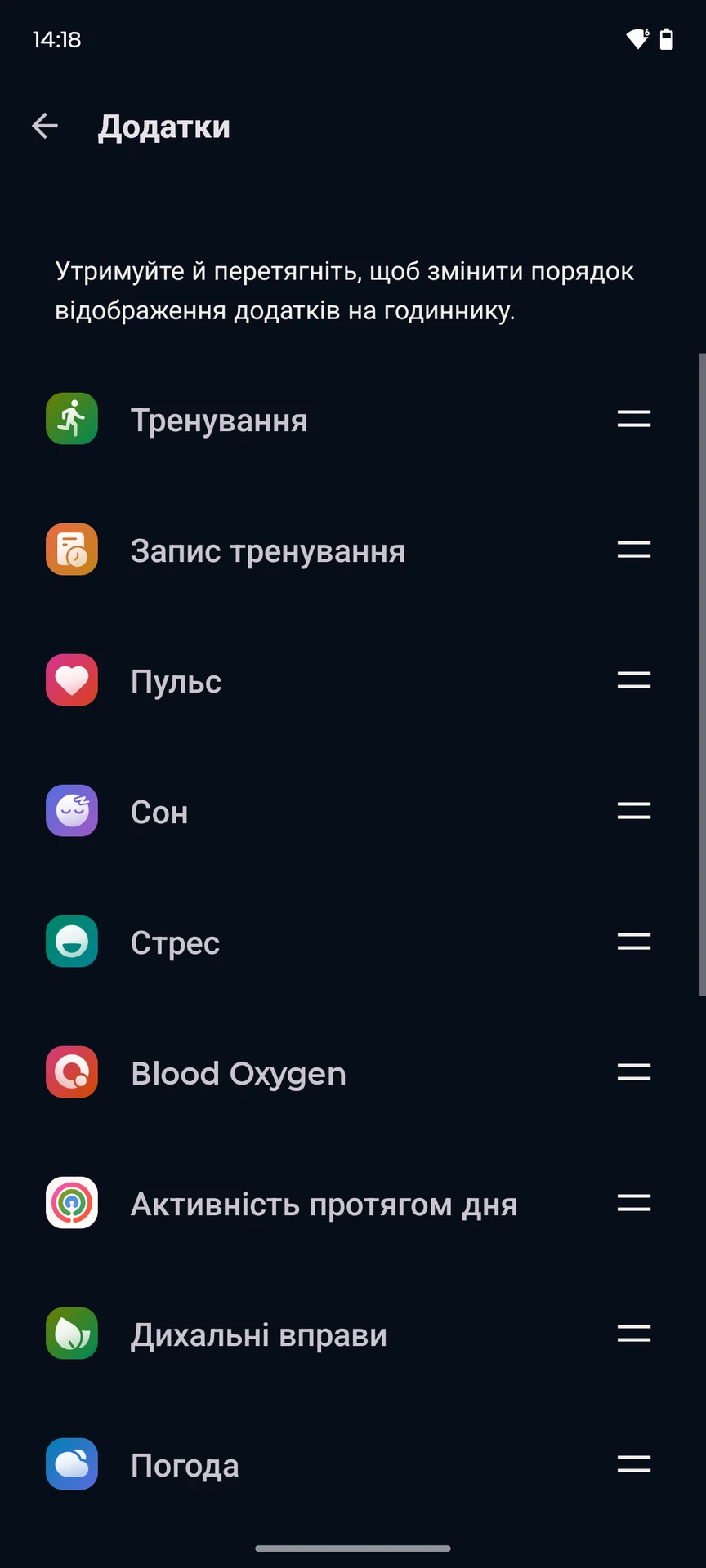This screenshot has width=706, height=1568.
Task: Tap the reorder handle next to Сон
Action: (x=634, y=811)
